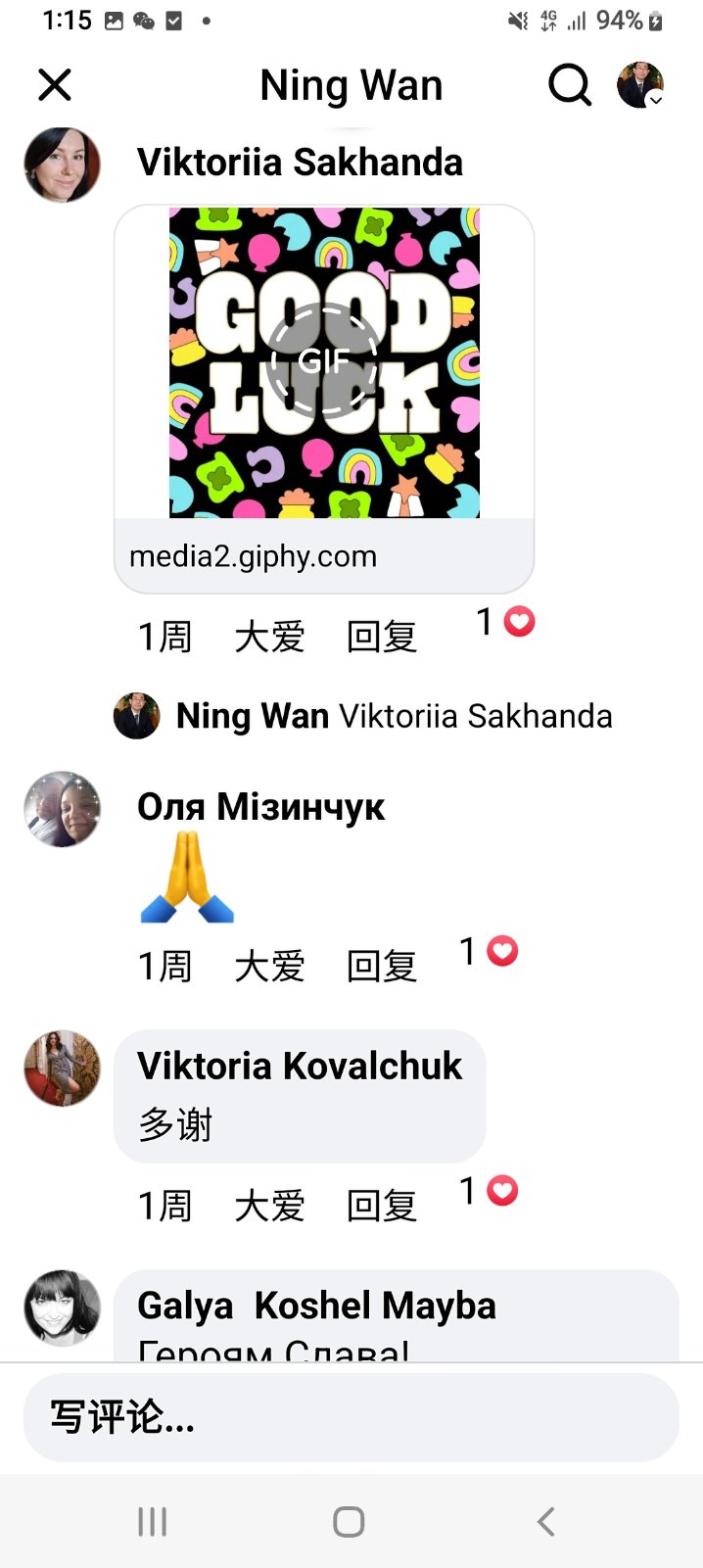Viewport: 703px width, 1568px height.
Task: Open Viktoria Kovalchuk's profile picture
Action: (63, 1069)
